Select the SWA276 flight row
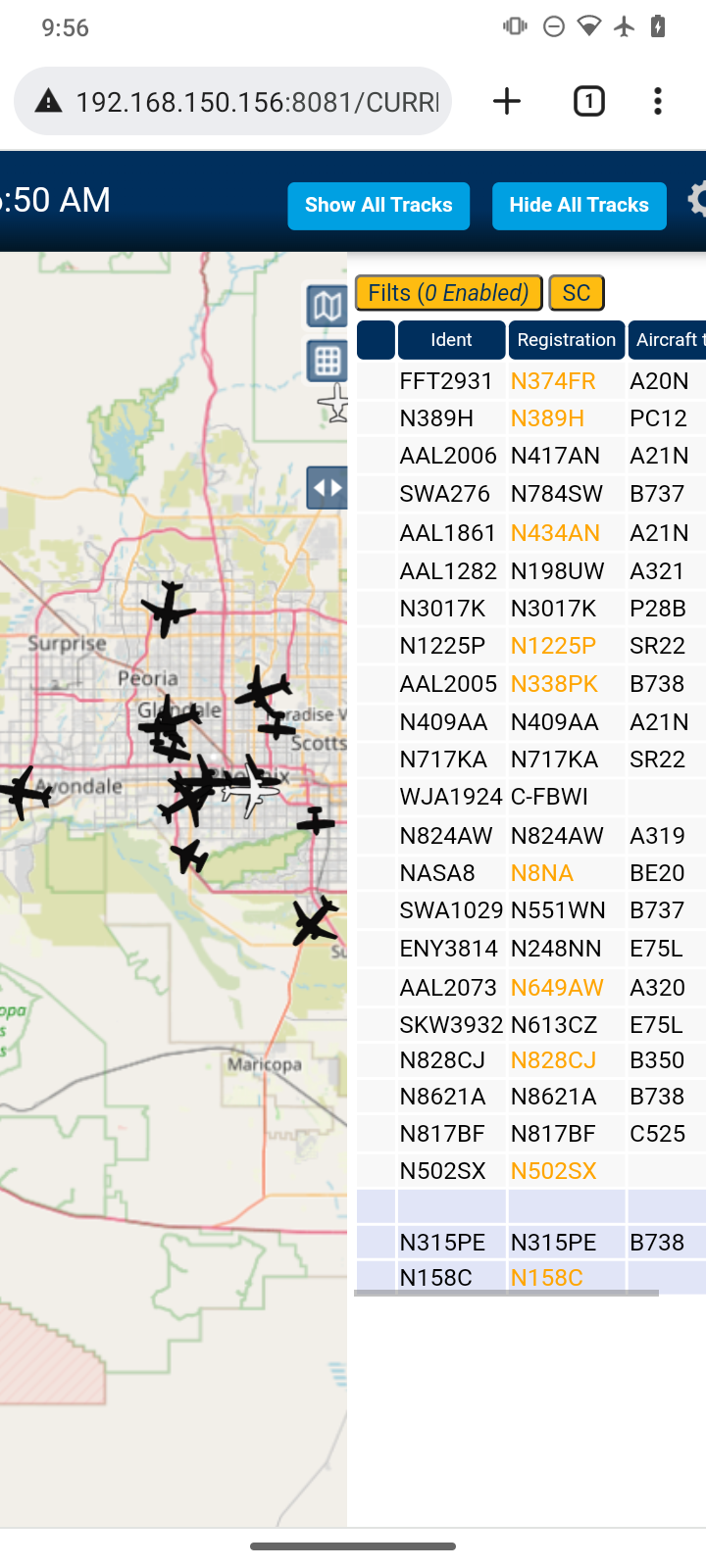Screen dimensions: 706x1568 pyautogui.click(x=530, y=494)
